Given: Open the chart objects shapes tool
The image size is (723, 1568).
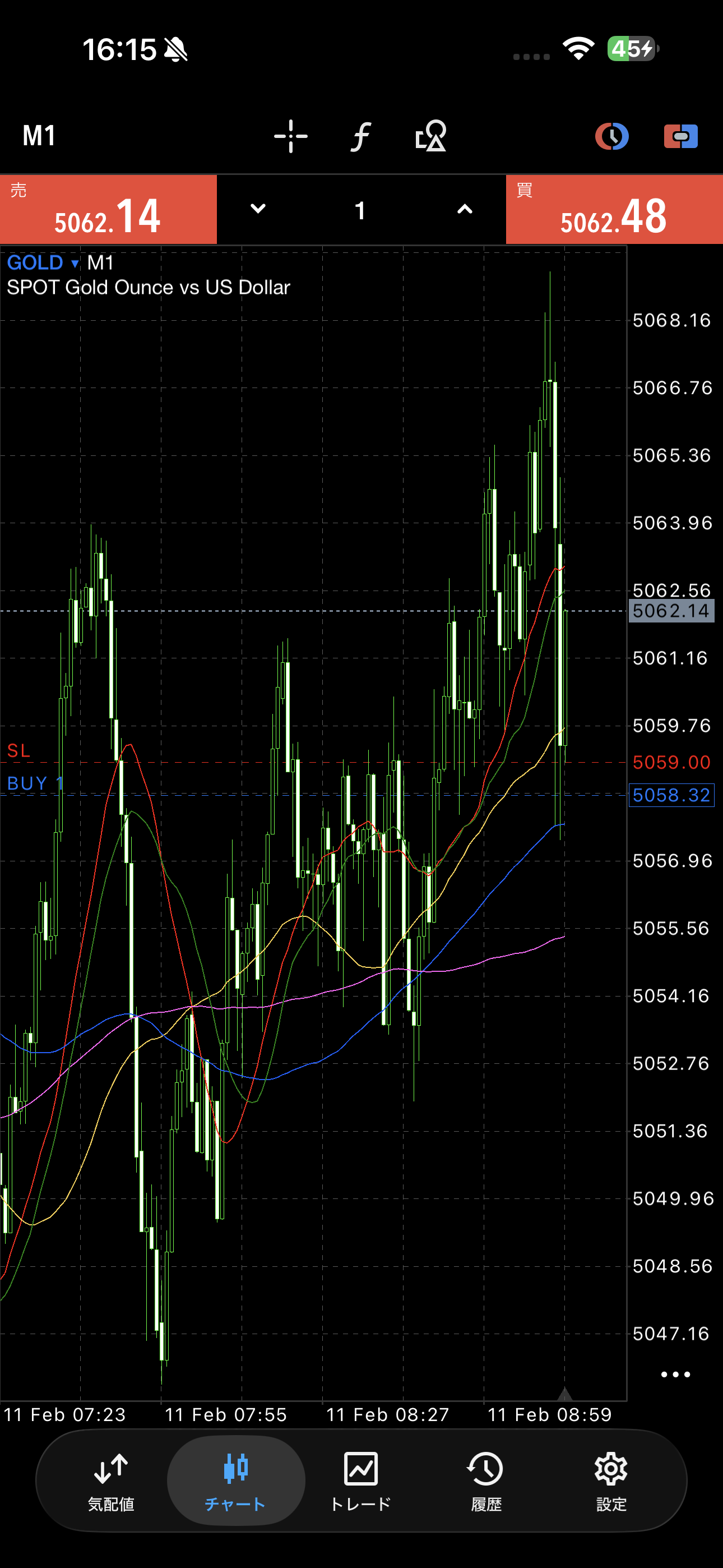Looking at the screenshot, I should click(x=430, y=136).
